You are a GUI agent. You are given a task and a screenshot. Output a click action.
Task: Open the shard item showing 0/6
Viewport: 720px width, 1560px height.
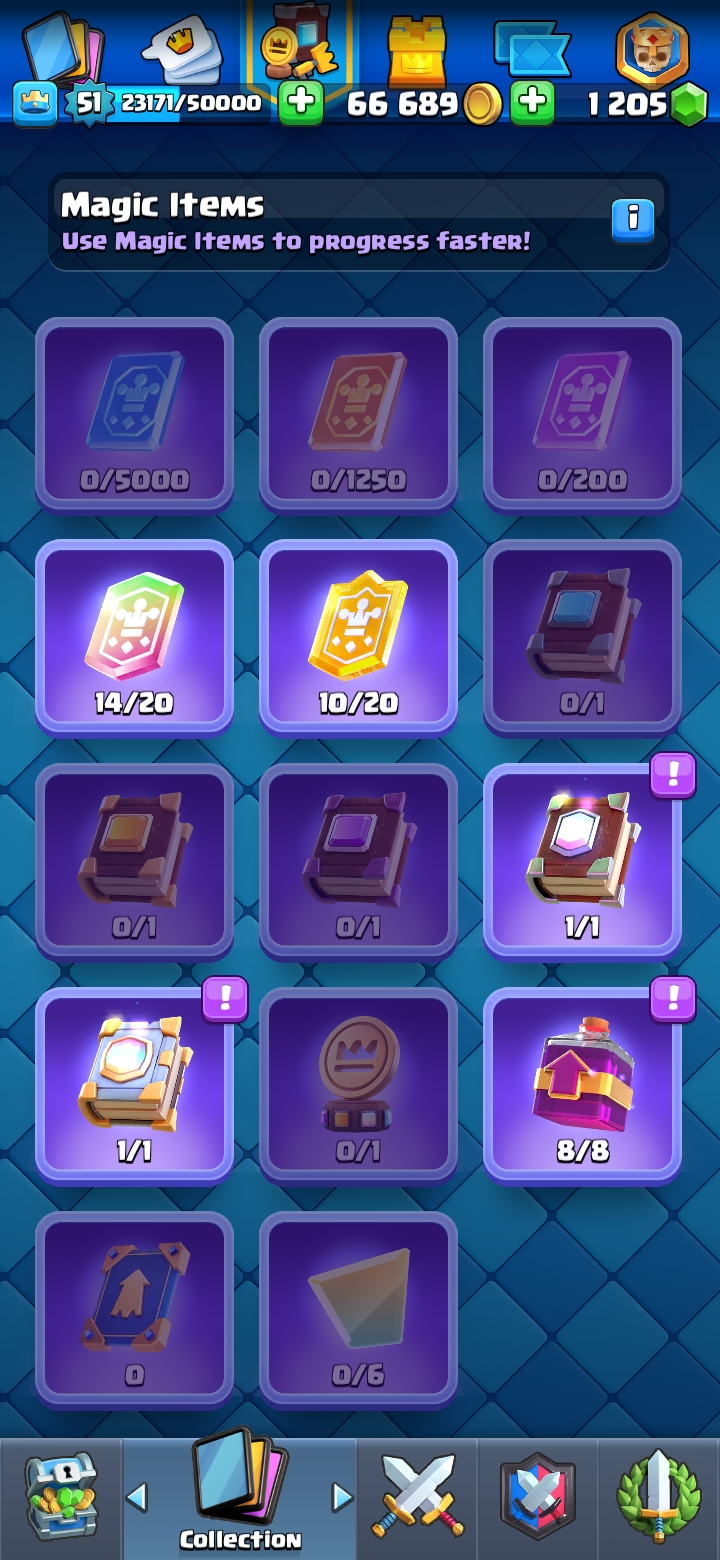358,1309
